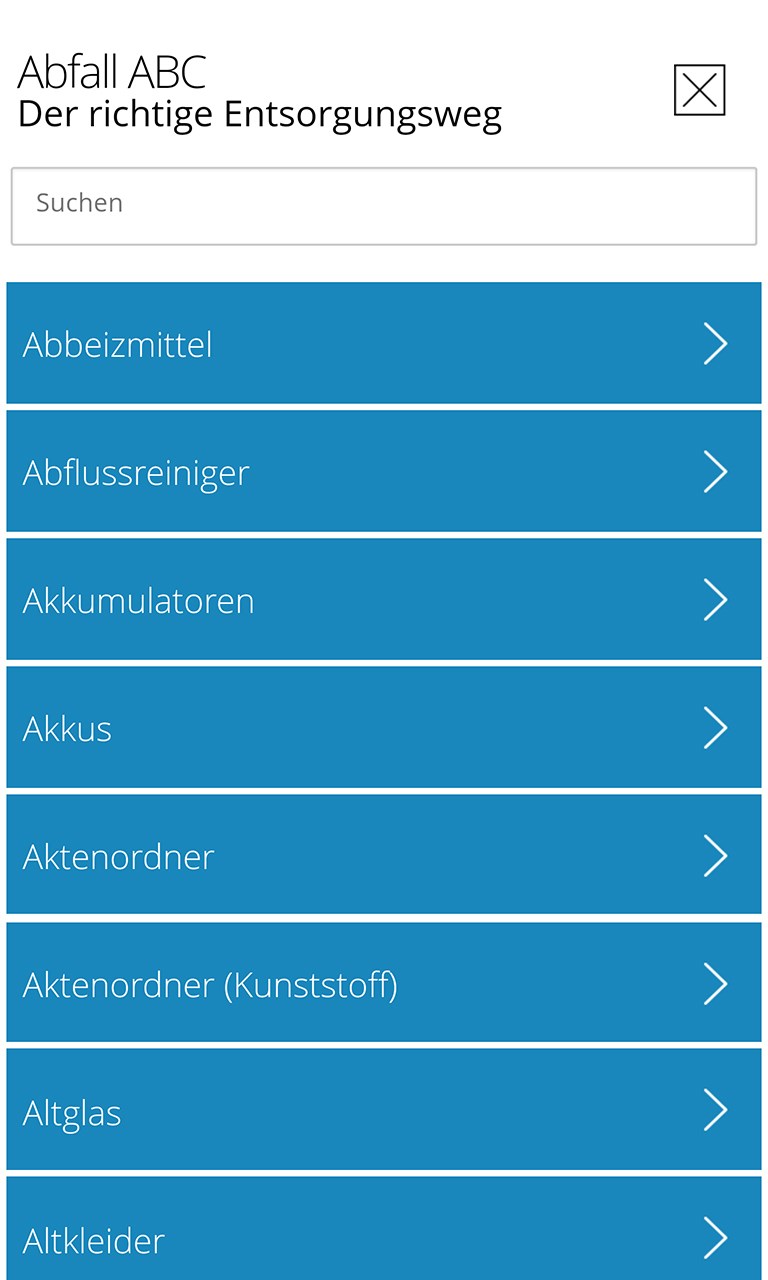Image resolution: width=768 pixels, height=1280 pixels.
Task: Select the Altglas item
Action: click(384, 1111)
